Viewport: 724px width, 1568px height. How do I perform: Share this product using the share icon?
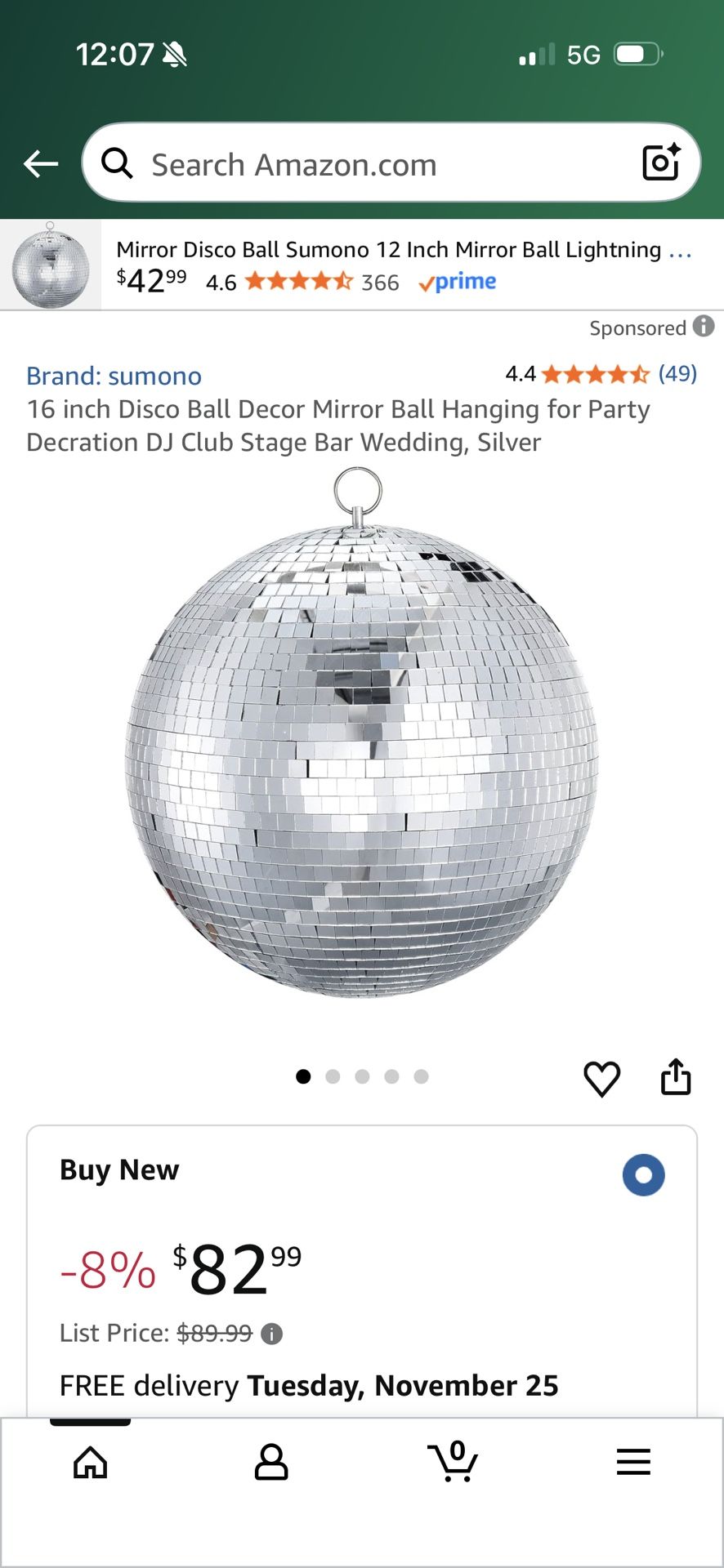pos(677,1076)
